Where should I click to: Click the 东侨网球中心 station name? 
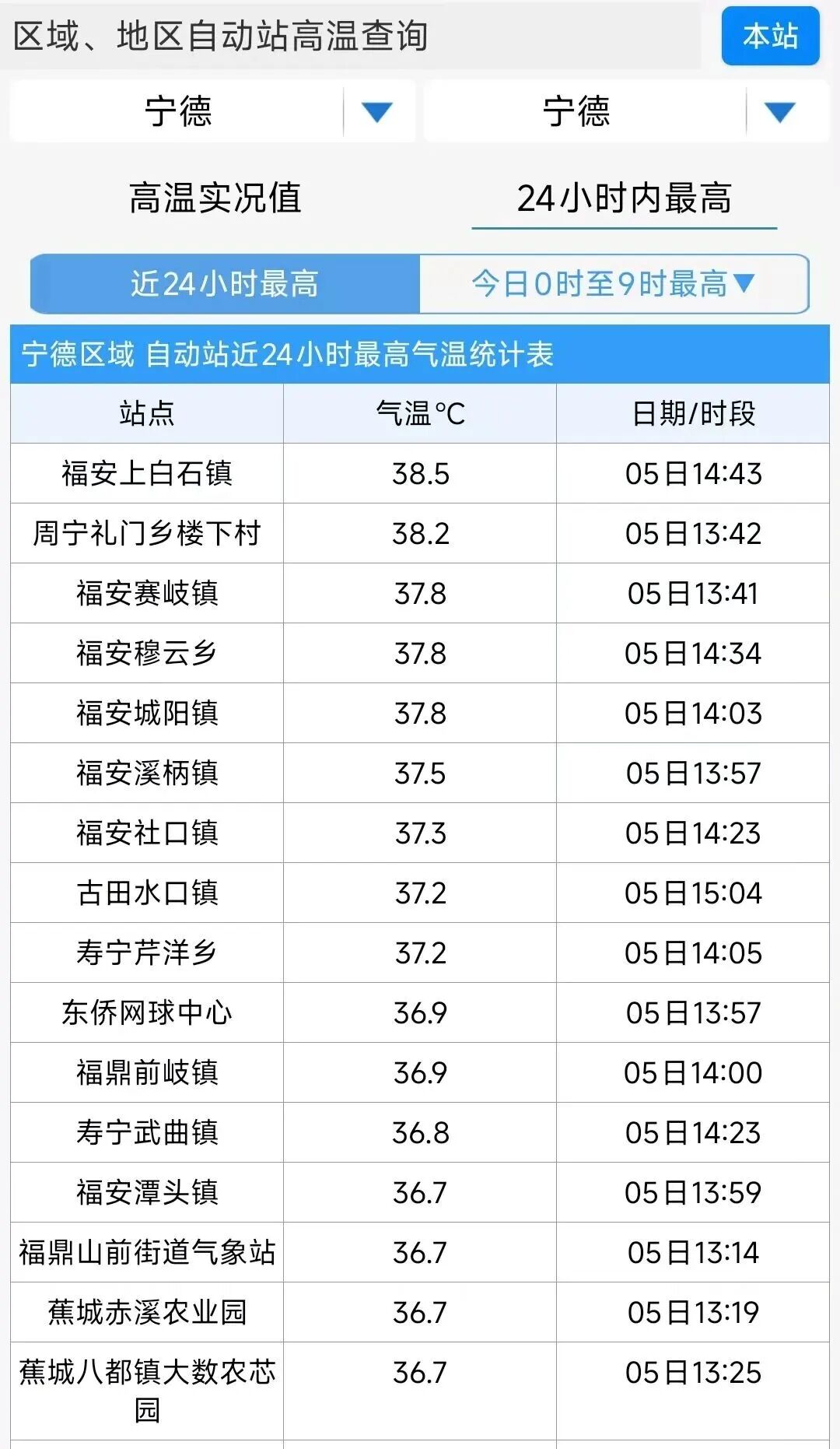[x=148, y=1012]
